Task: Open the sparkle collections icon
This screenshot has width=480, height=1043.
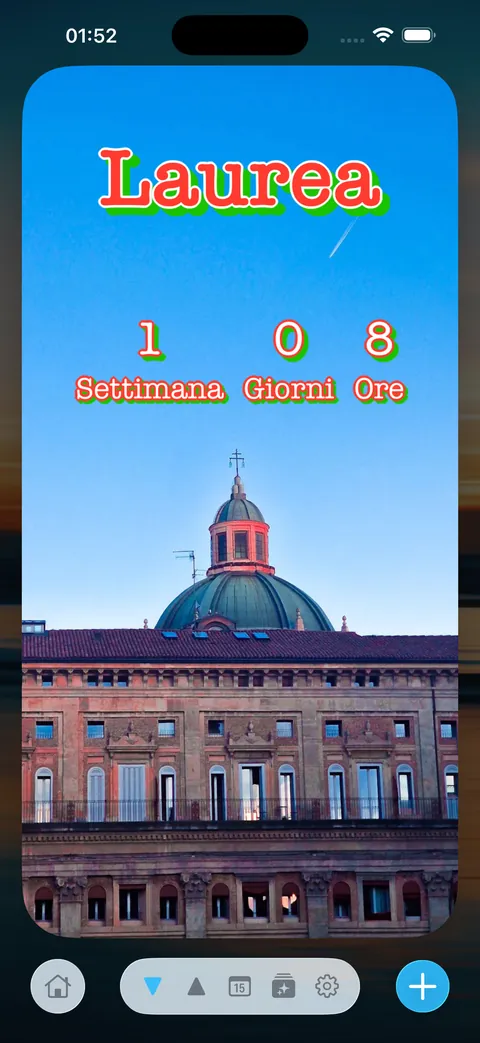Action: point(283,986)
